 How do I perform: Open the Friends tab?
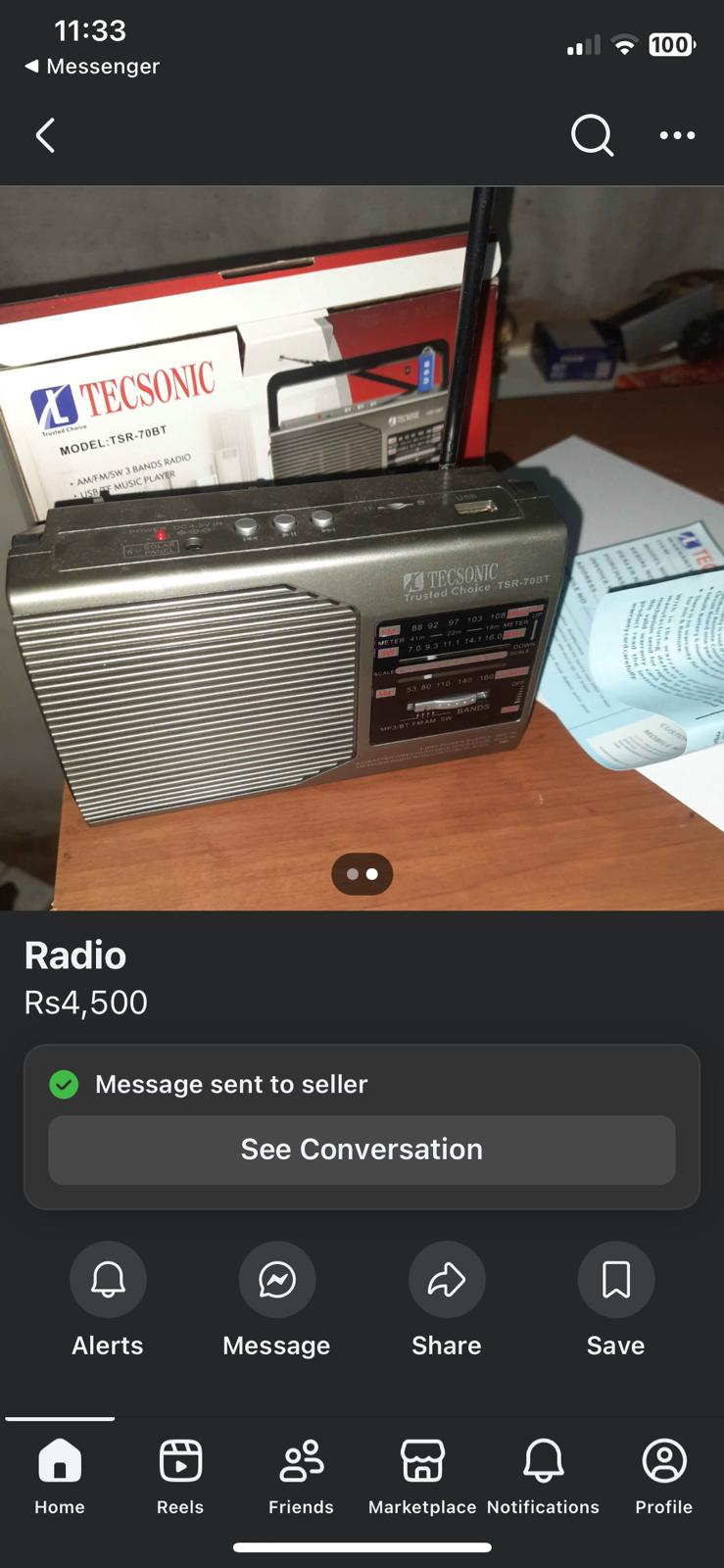tap(301, 1474)
